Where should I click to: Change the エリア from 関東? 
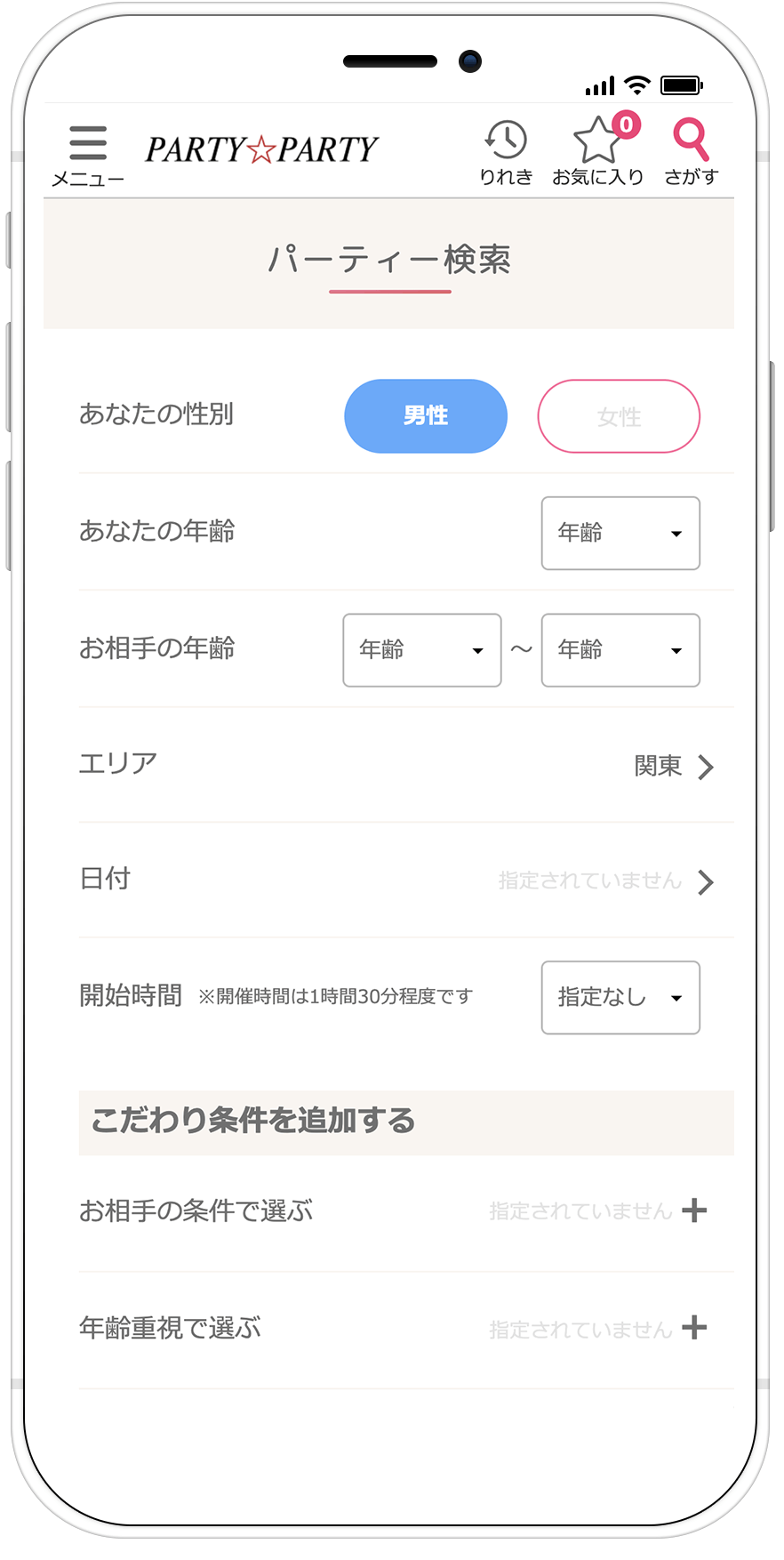(x=673, y=766)
